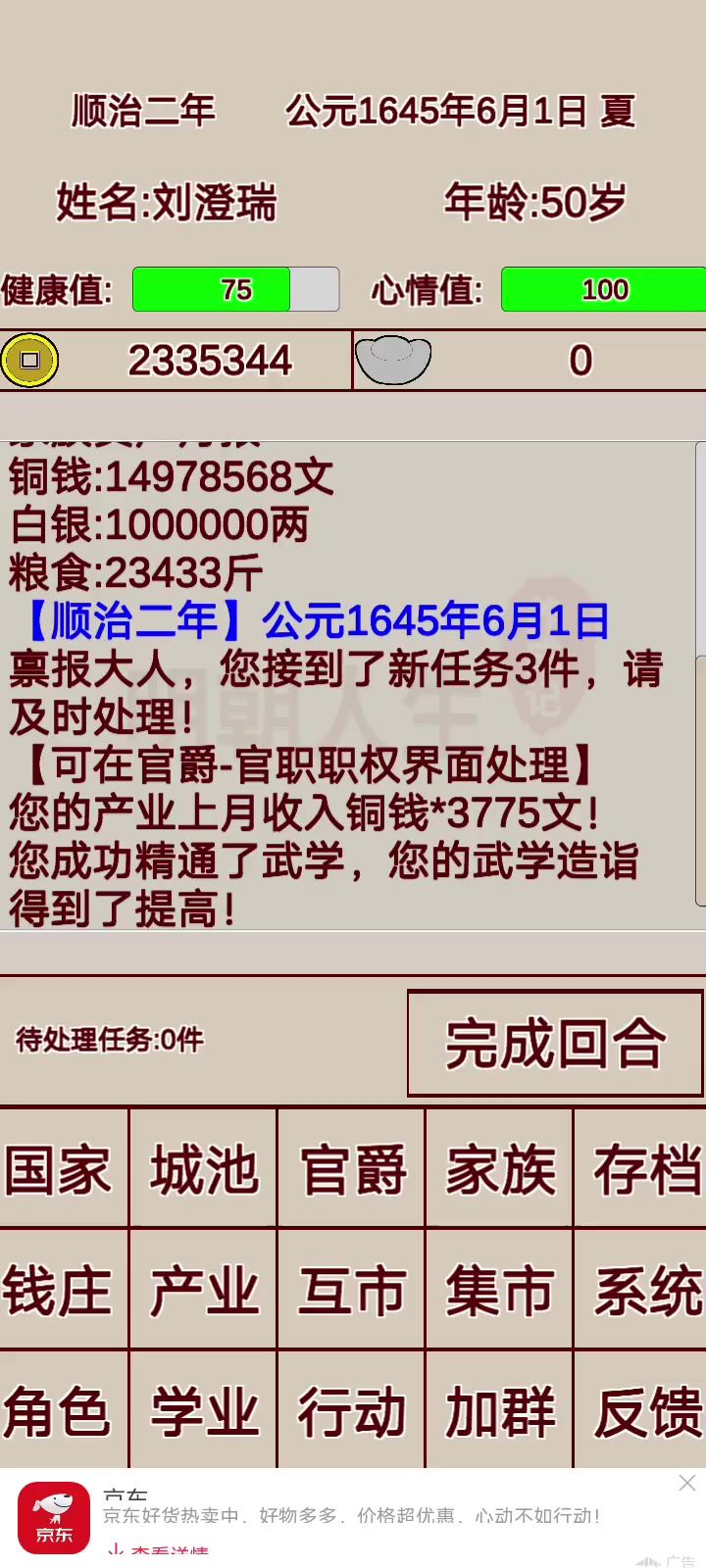
Task: Open the 家族 menu
Action: [x=500, y=1168]
